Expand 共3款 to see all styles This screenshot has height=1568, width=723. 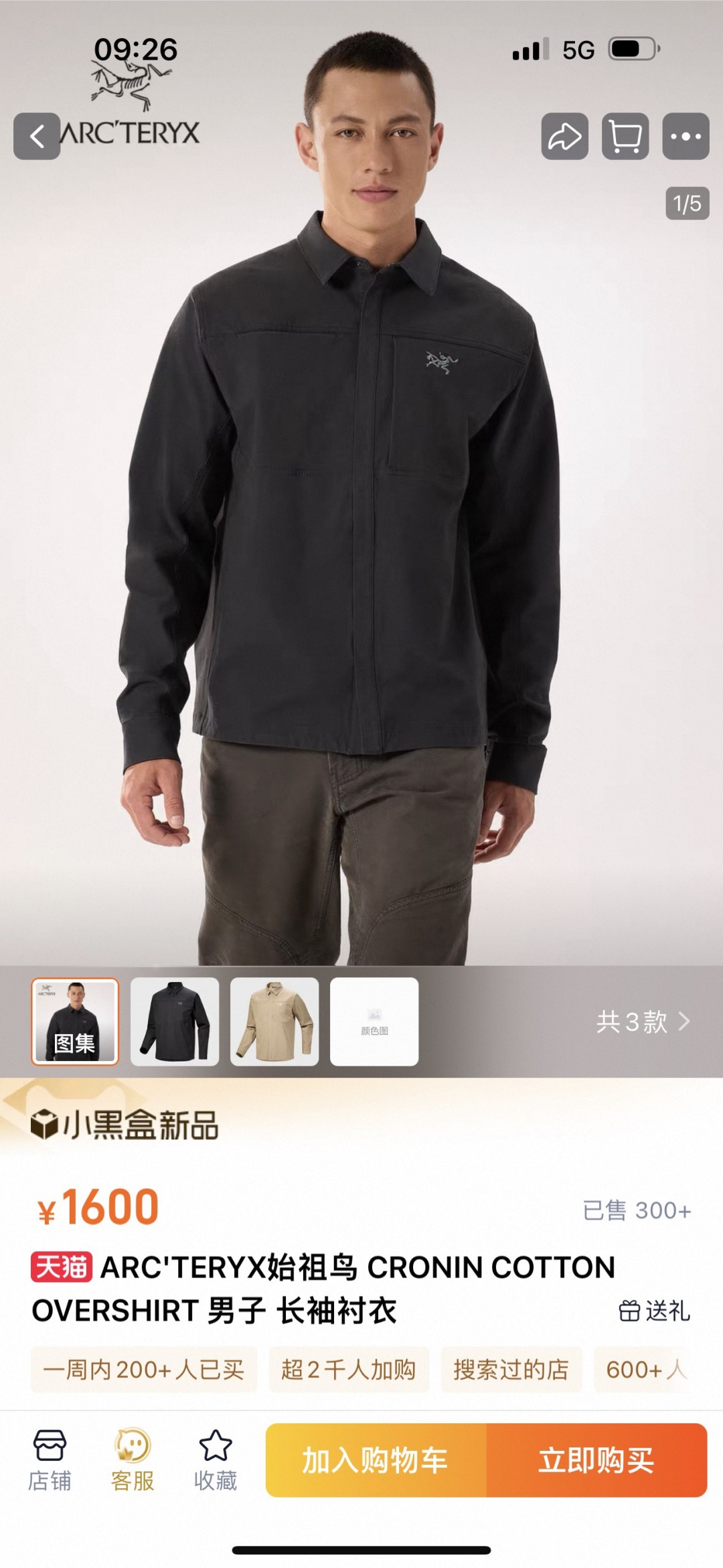click(643, 1021)
